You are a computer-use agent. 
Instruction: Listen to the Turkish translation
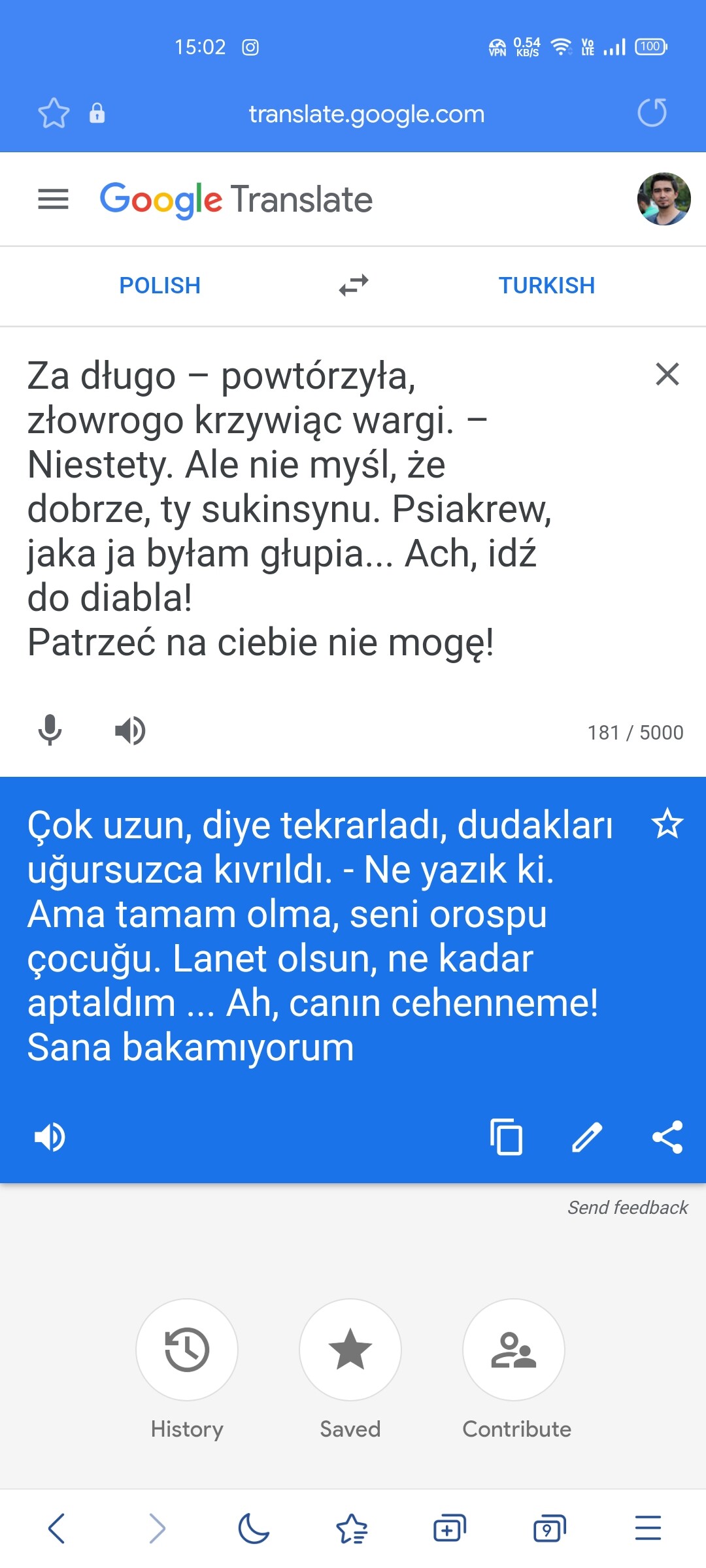coord(50,1137)
